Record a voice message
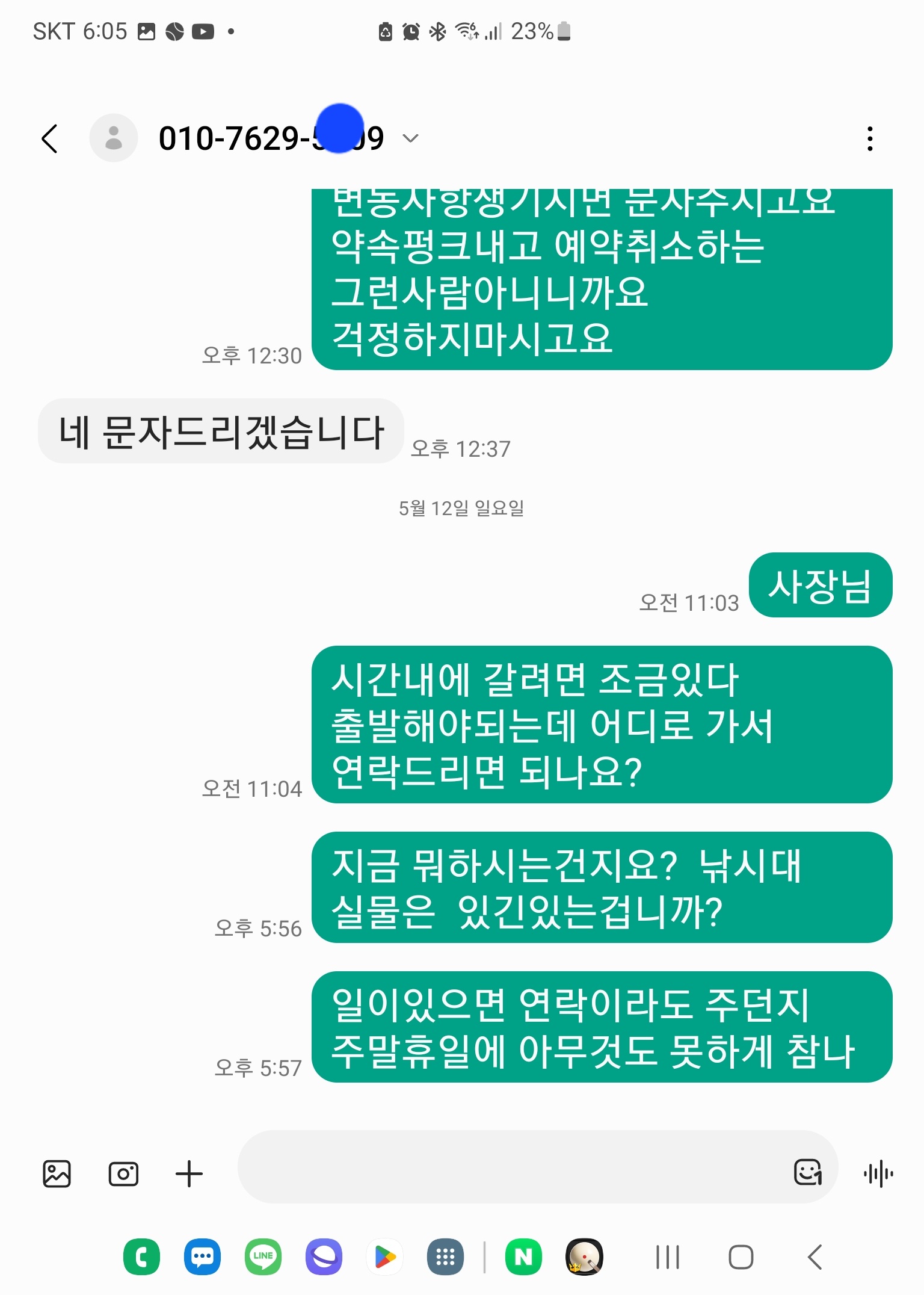The width and height of the screenshot is (924, 1295). coord(878,1173)
